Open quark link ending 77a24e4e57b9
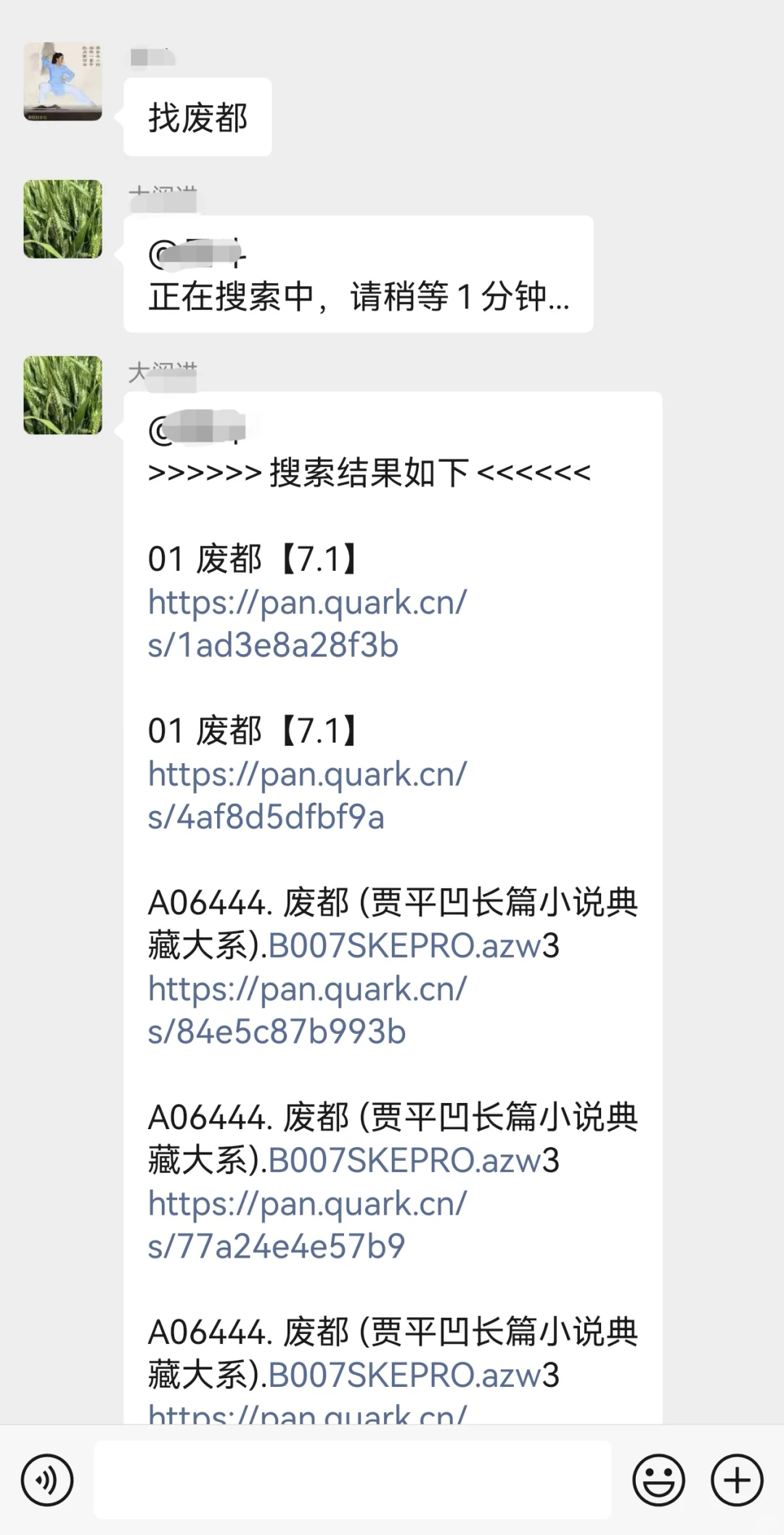This screenshot has height=1535, width=784. pos(307,1225)
